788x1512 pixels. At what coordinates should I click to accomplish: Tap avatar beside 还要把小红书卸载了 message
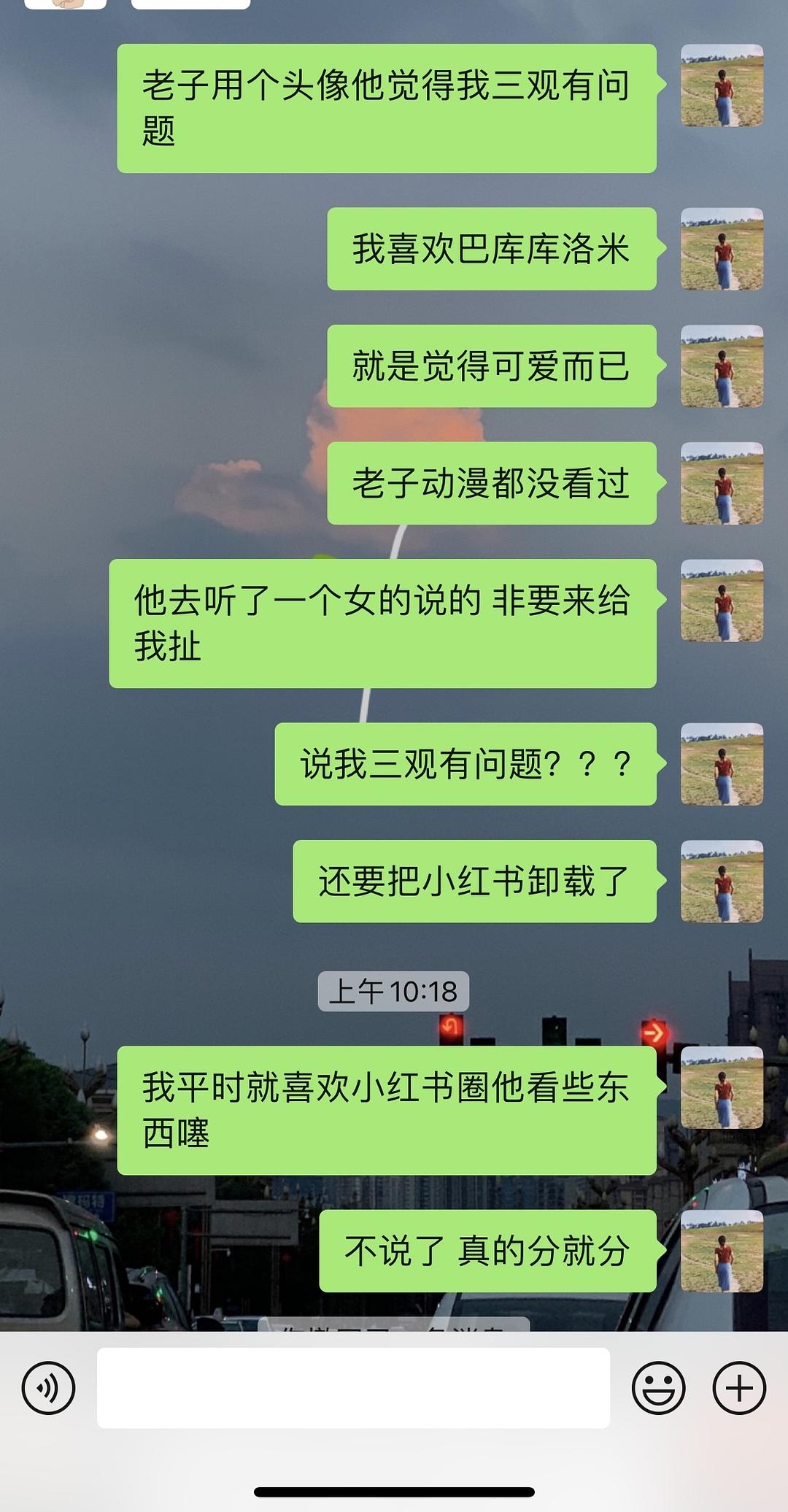click(722, 881)
